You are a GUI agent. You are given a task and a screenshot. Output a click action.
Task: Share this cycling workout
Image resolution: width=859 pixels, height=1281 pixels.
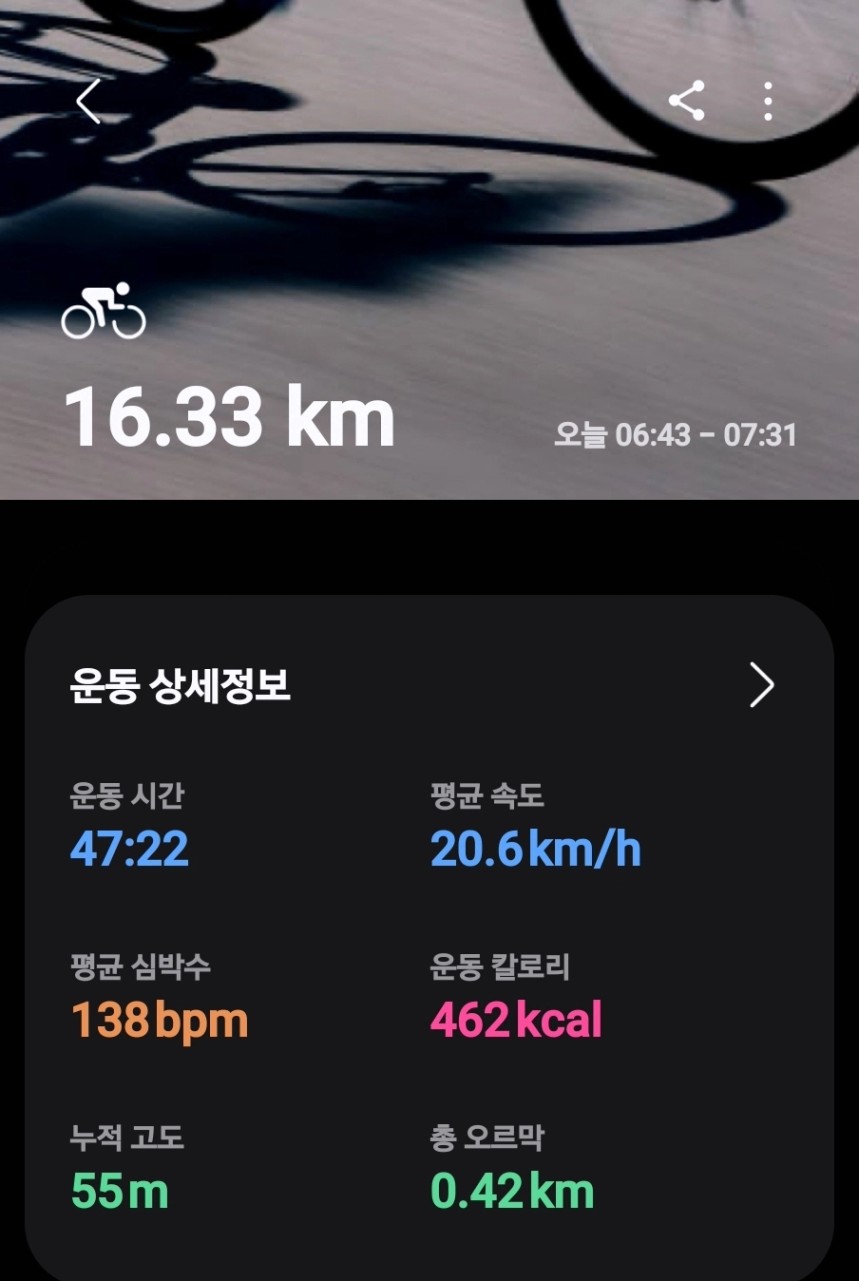pos(686,101)
